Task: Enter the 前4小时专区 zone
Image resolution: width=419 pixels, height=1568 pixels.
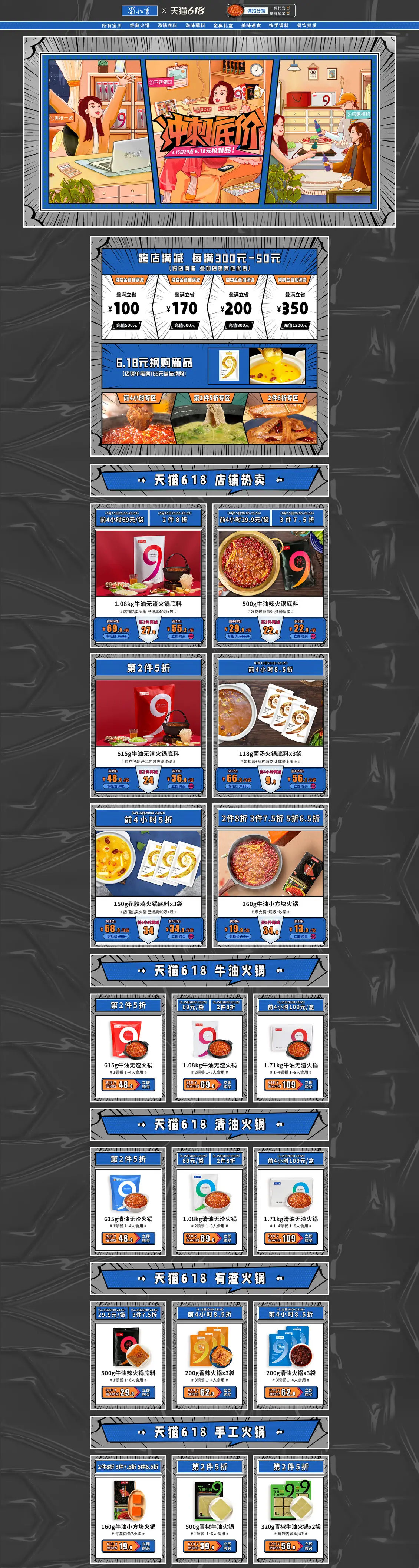Action: [139, 419]
